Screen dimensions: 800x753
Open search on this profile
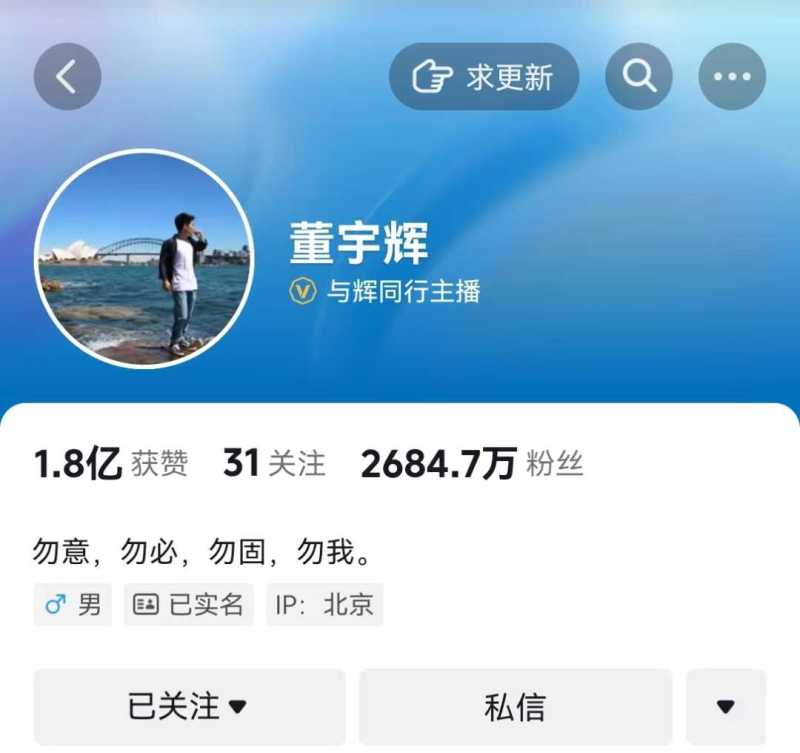pos(639,77)
